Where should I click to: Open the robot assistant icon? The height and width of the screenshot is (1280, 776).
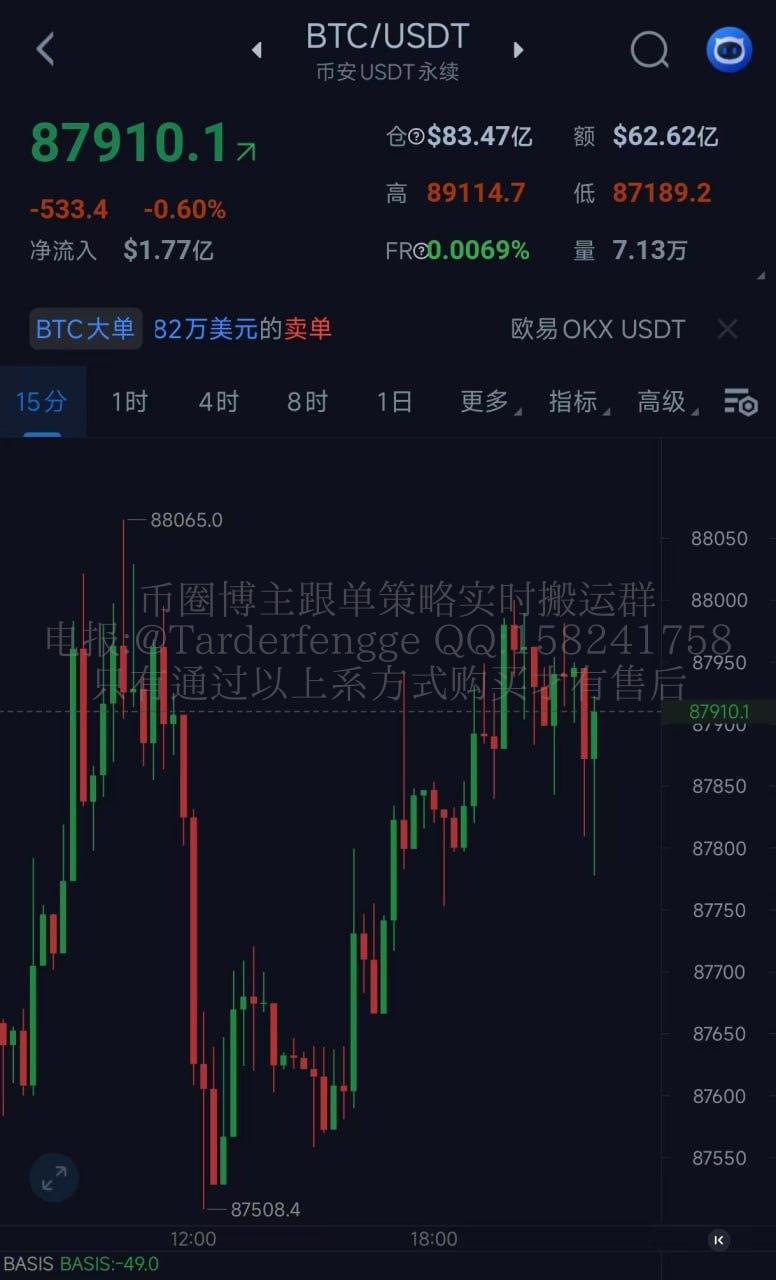[729, 49]
